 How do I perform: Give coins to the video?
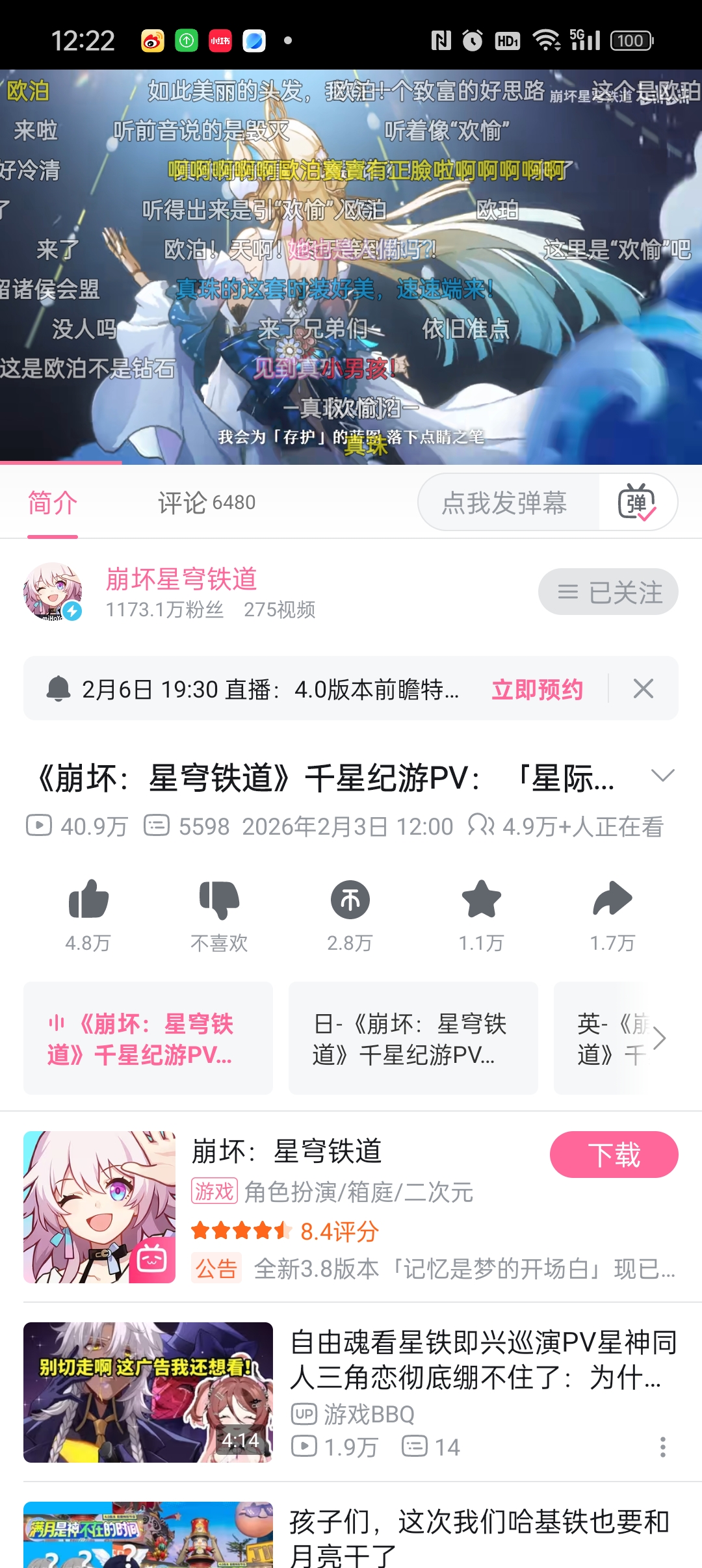coord(350,901)
